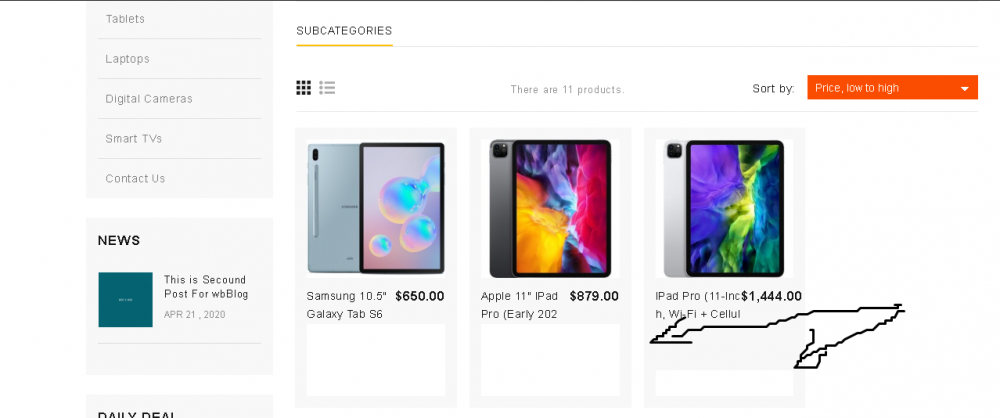Open the Contact Us page
The height and width of the screenshot is (418, 1000).
(135, 179)
